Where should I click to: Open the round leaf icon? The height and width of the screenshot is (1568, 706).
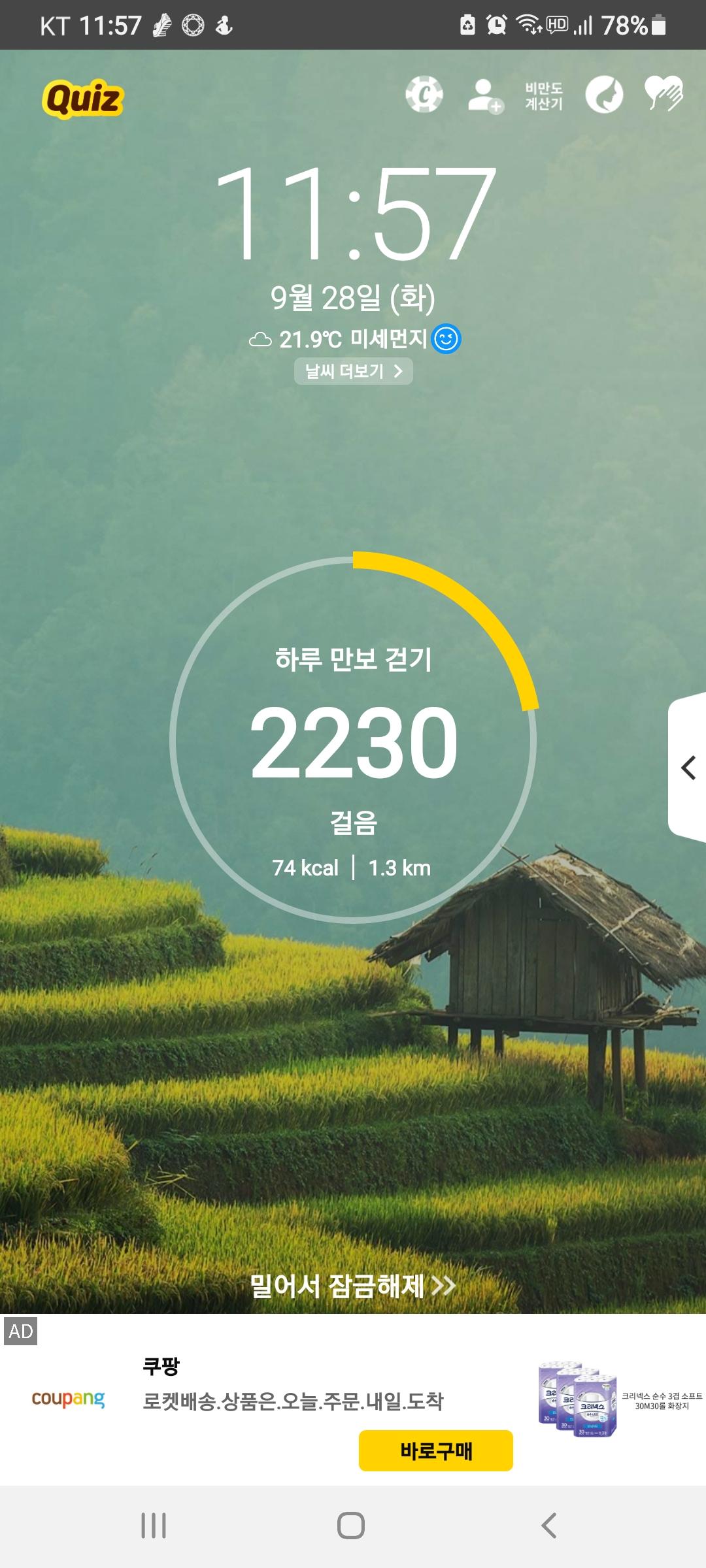603,95
